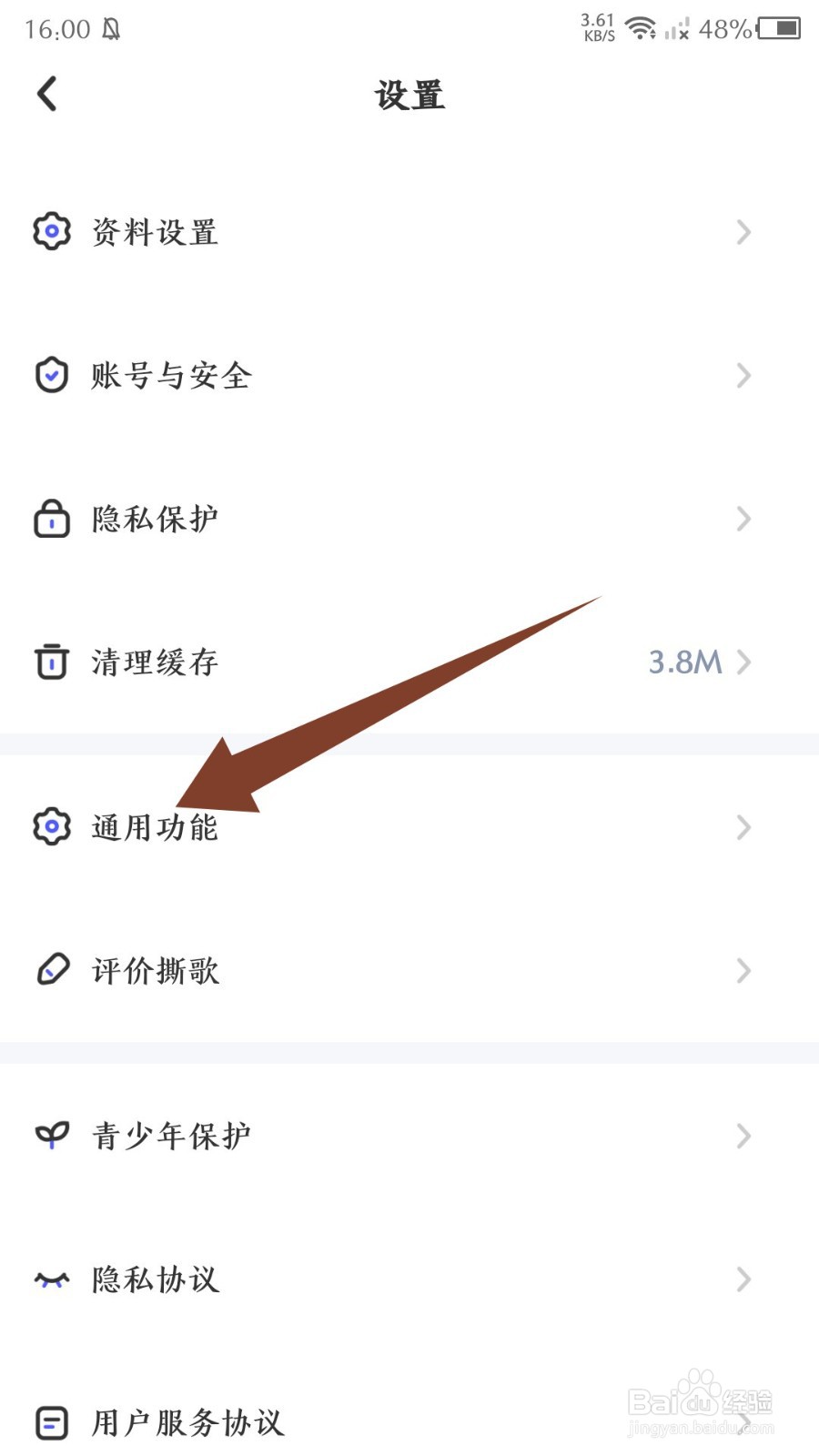Image resolution: width=819 pixels, height=1456 pixels.
Task: Tap the notification muted bell in status bar
Action: pyautogui.click(x=111, y=27)
